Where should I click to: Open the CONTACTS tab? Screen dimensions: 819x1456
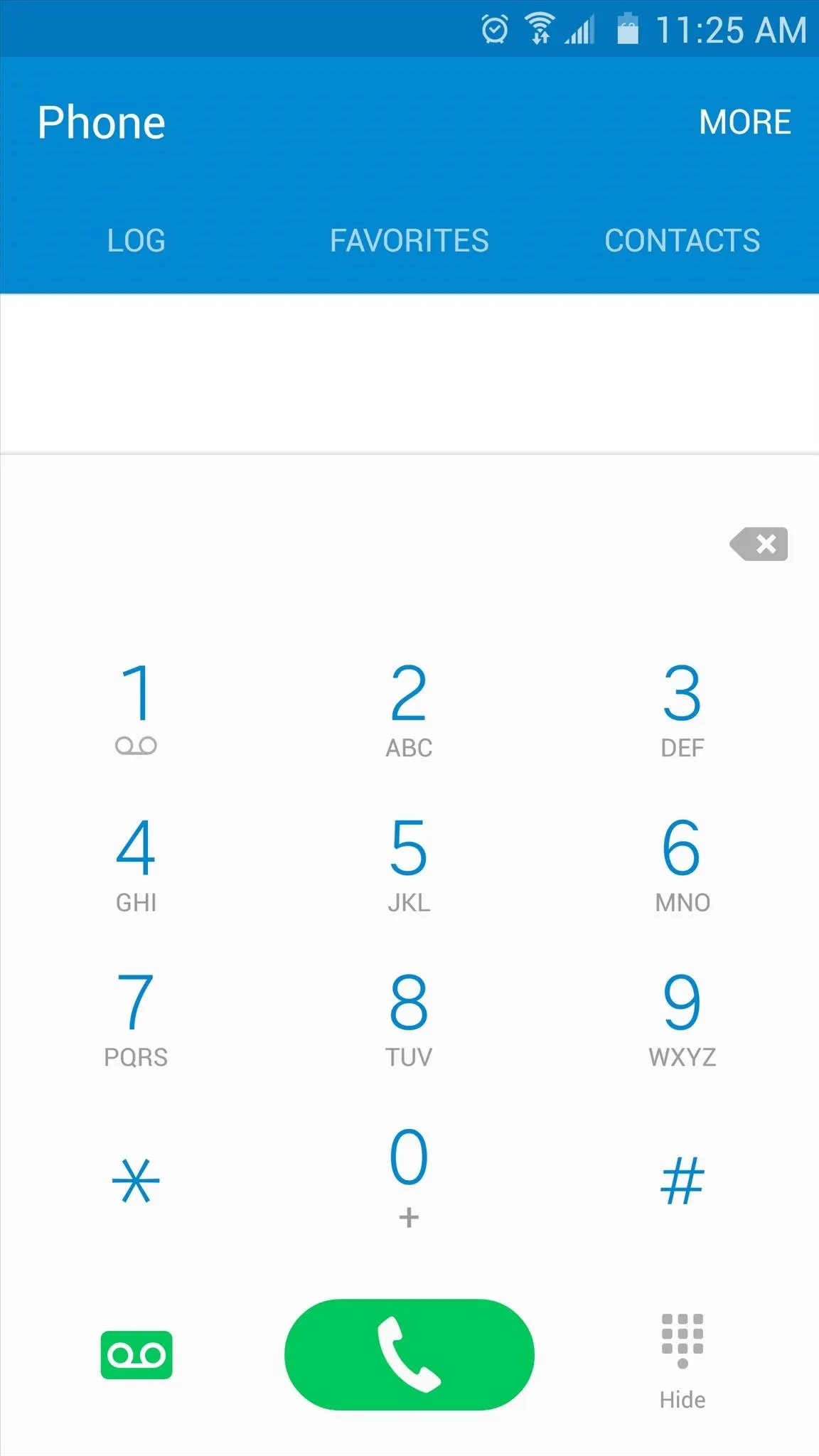click(x=682, y=240)
